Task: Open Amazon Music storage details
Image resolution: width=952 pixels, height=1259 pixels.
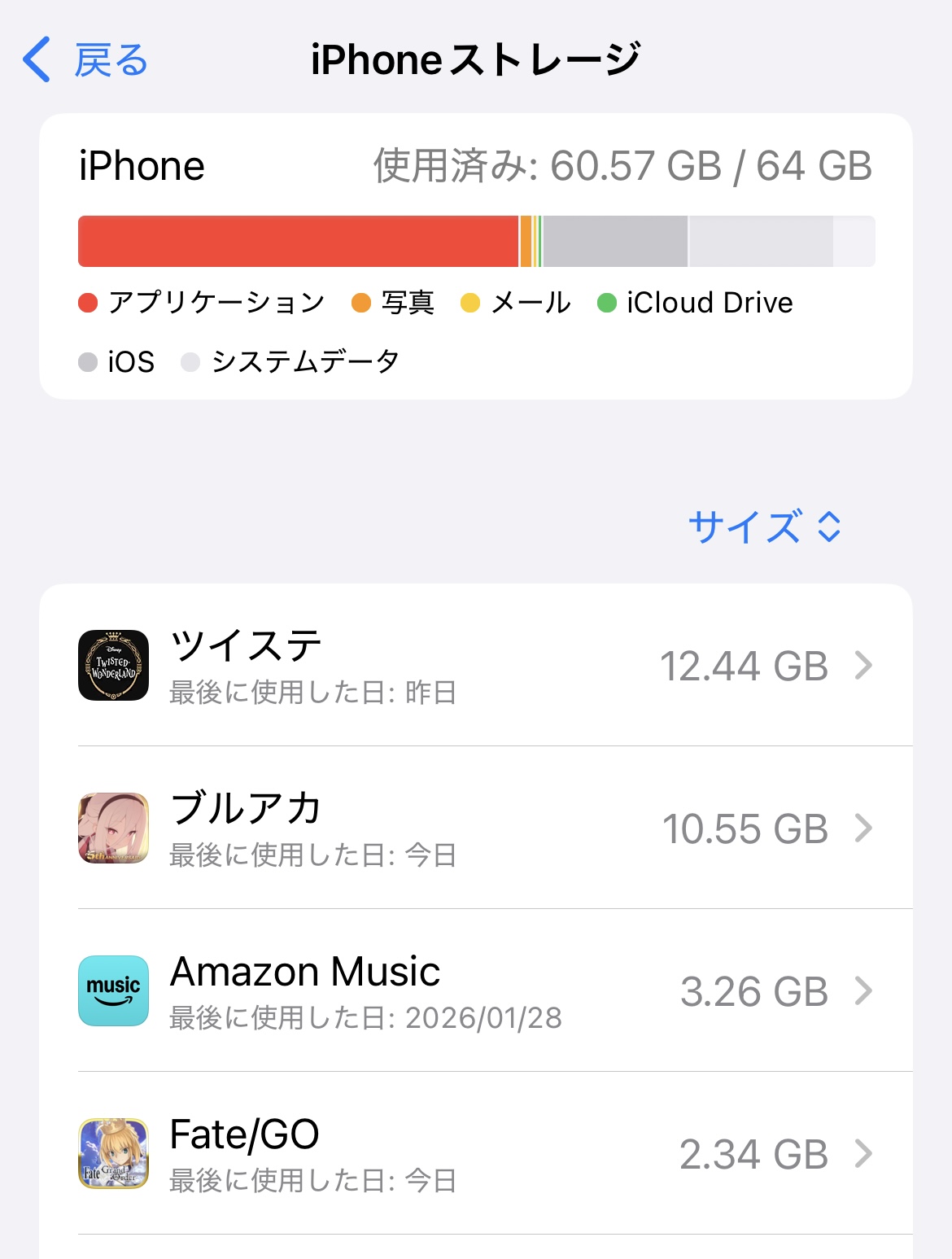Action: (475, 991)
